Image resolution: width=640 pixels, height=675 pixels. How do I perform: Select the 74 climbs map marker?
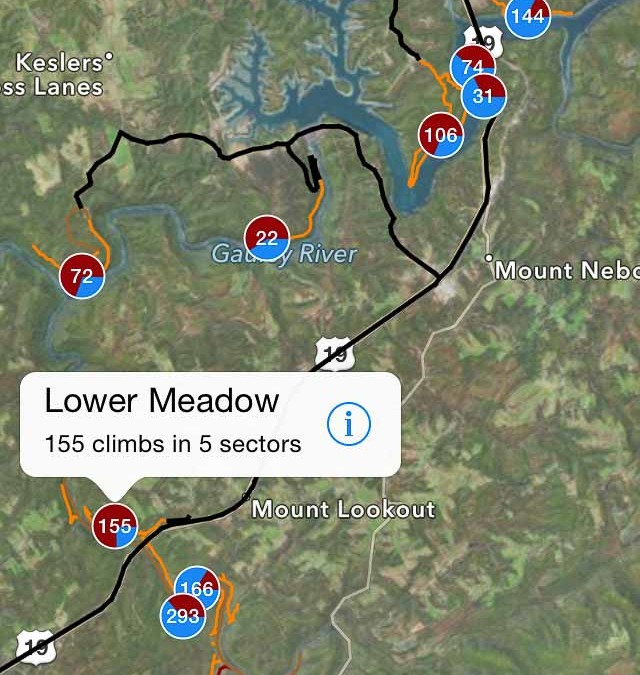coord(473,67)
